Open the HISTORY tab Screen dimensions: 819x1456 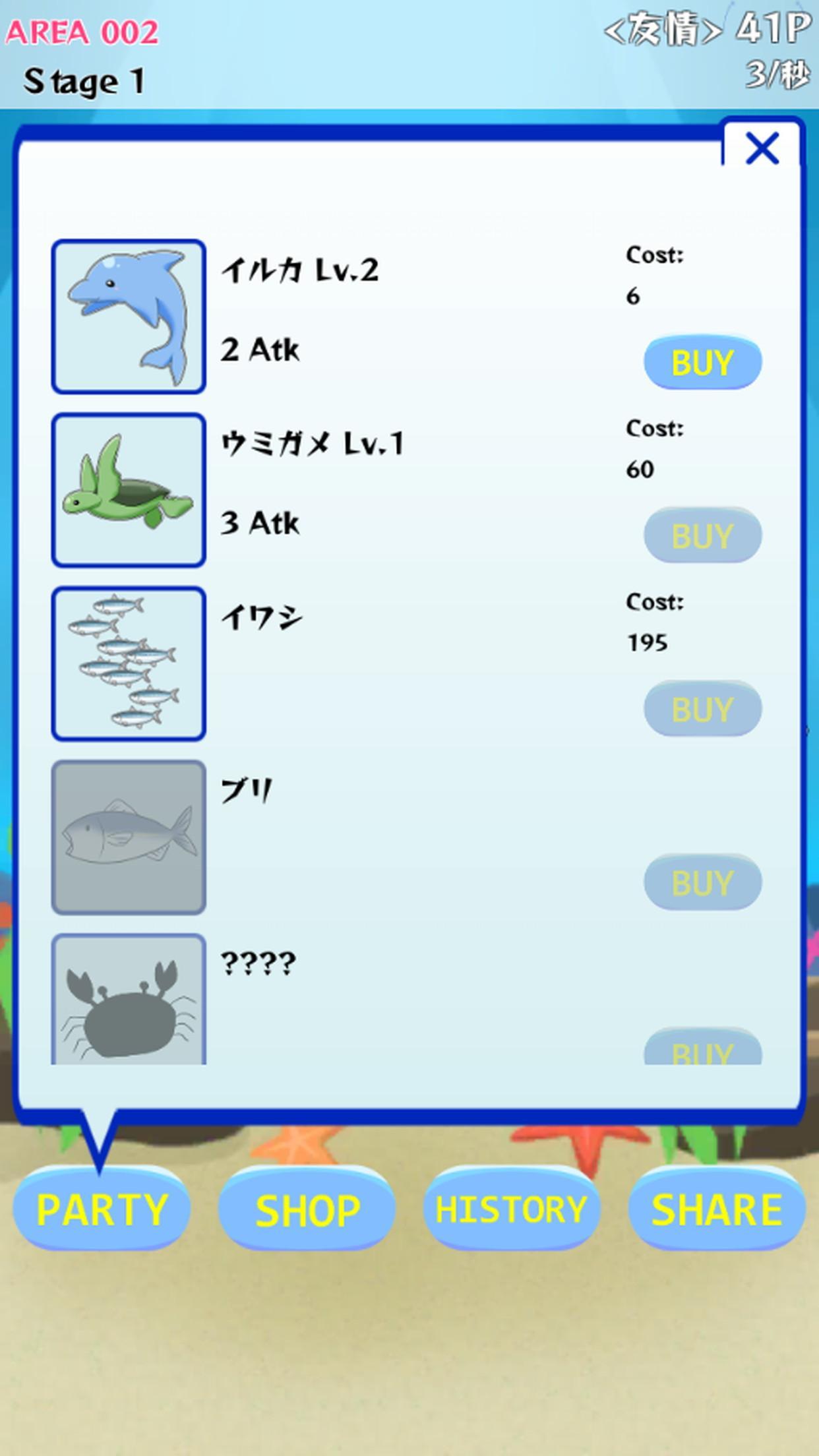point(512,1207)
